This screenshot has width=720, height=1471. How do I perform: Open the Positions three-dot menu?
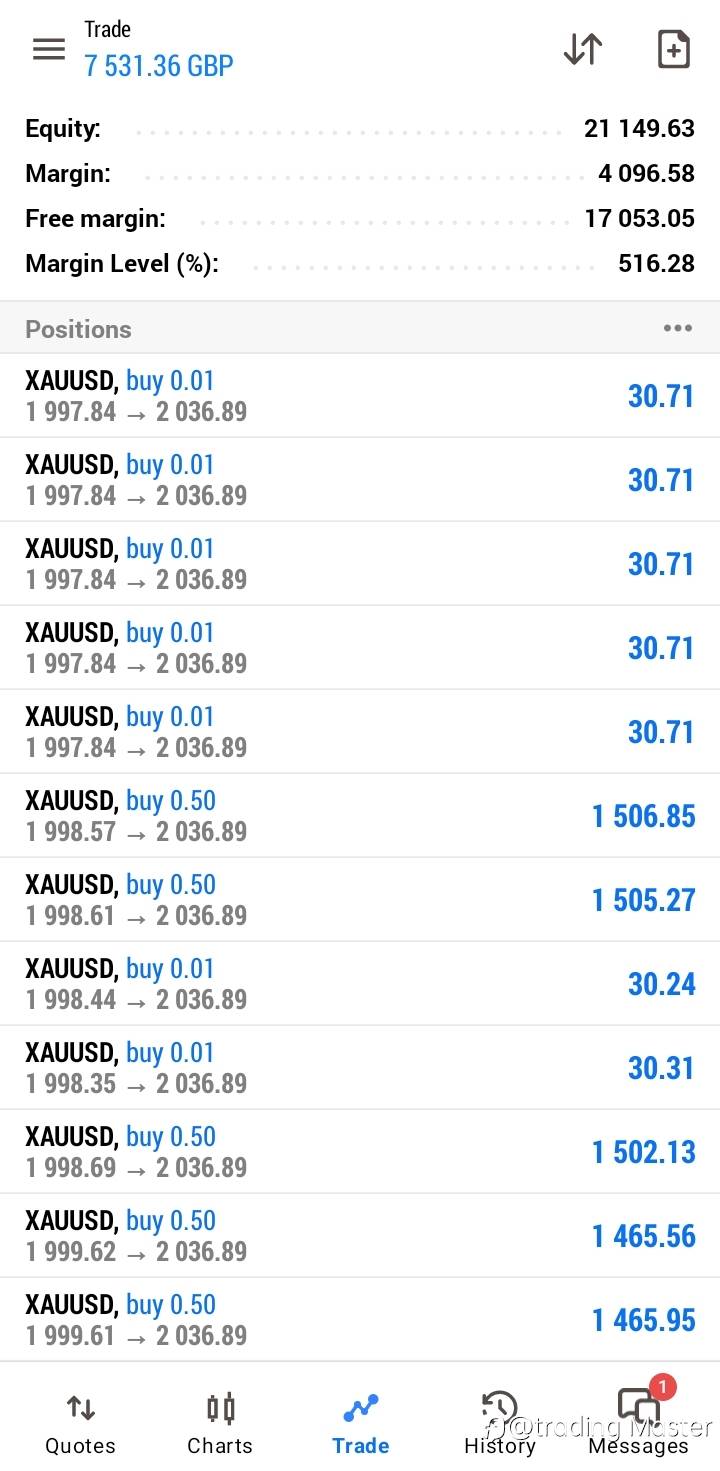tap(677, 328)
